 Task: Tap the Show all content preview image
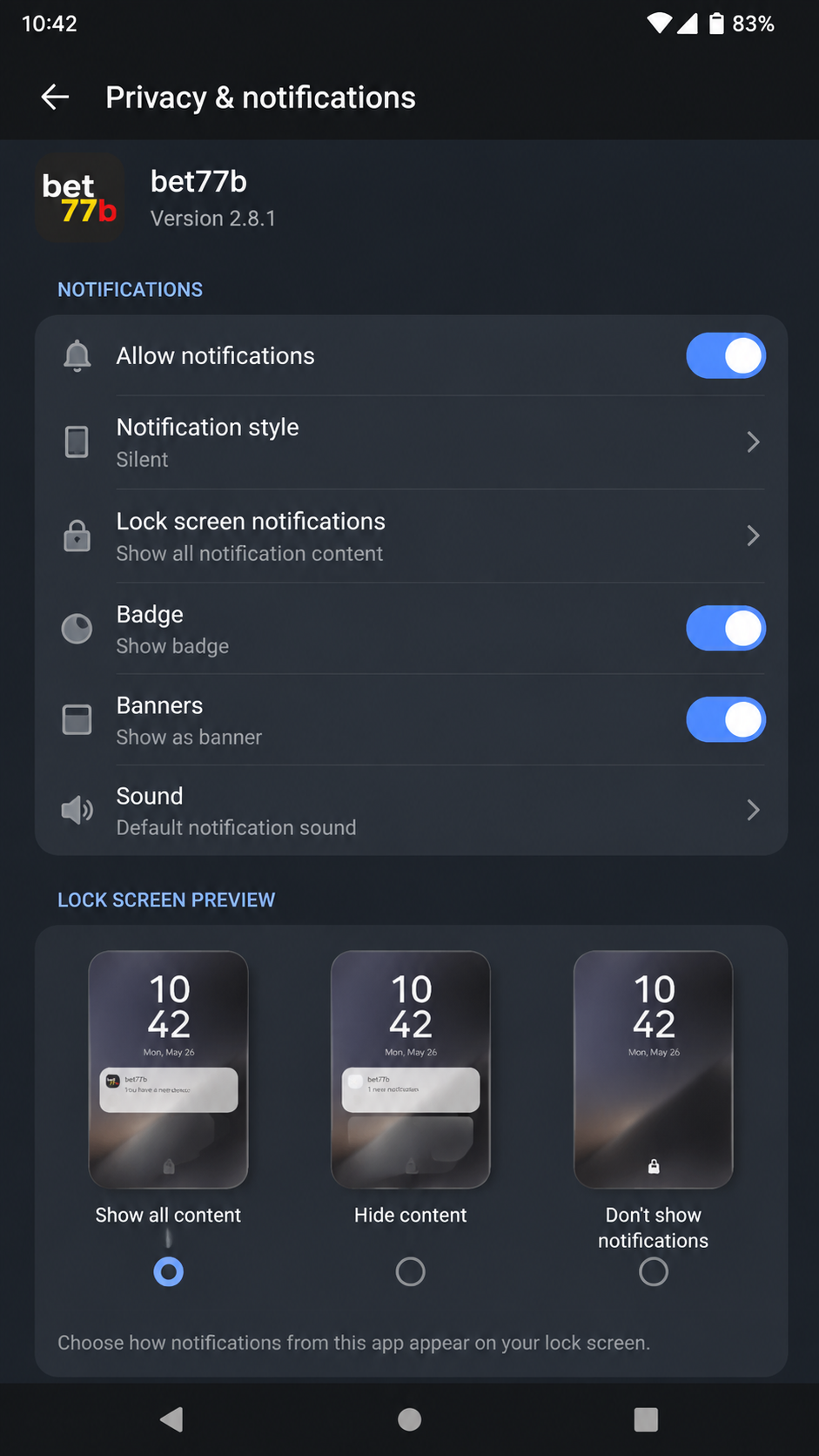click(x=168, y=1070)
